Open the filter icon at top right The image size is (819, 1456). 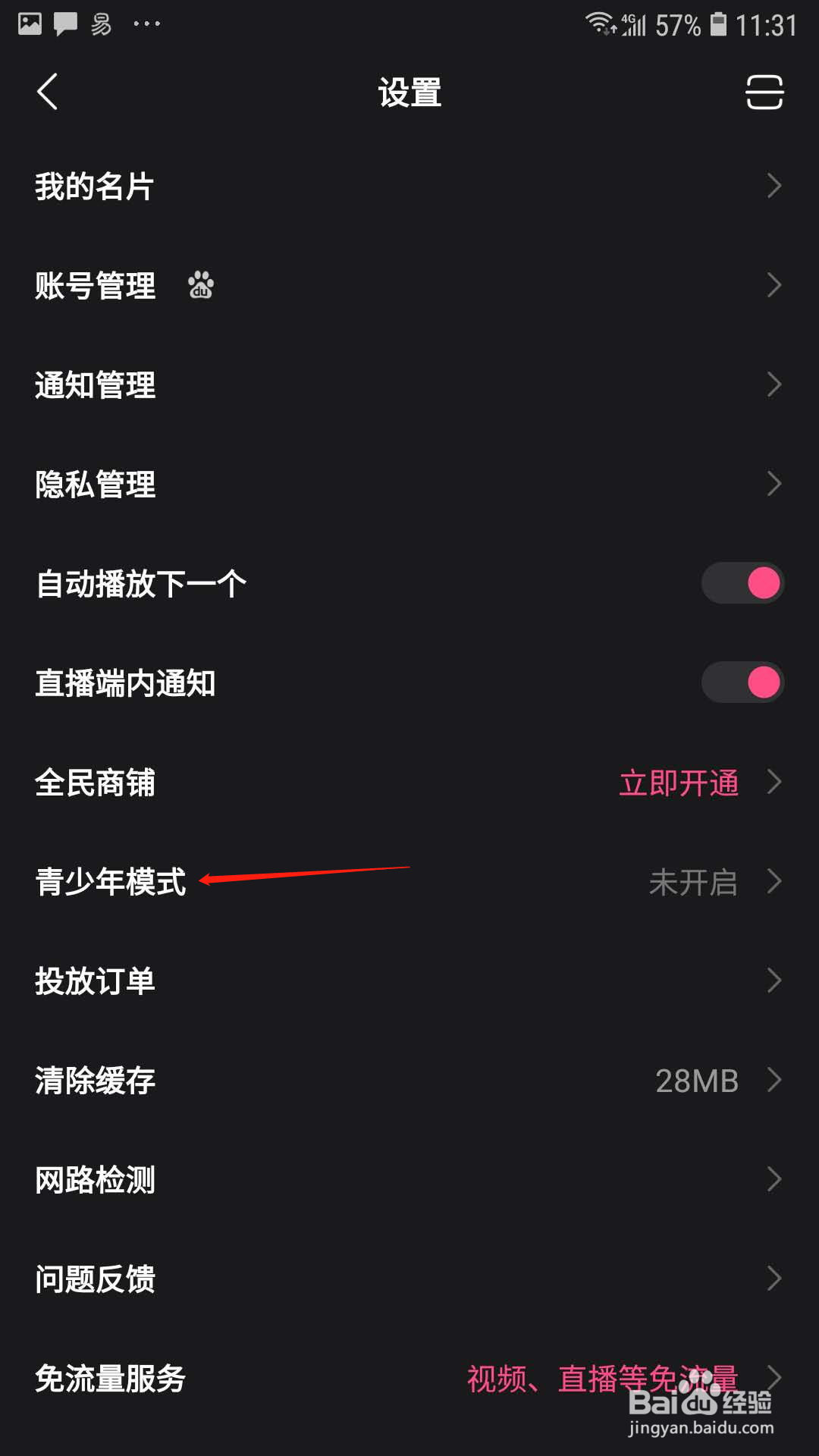(764, 91)
